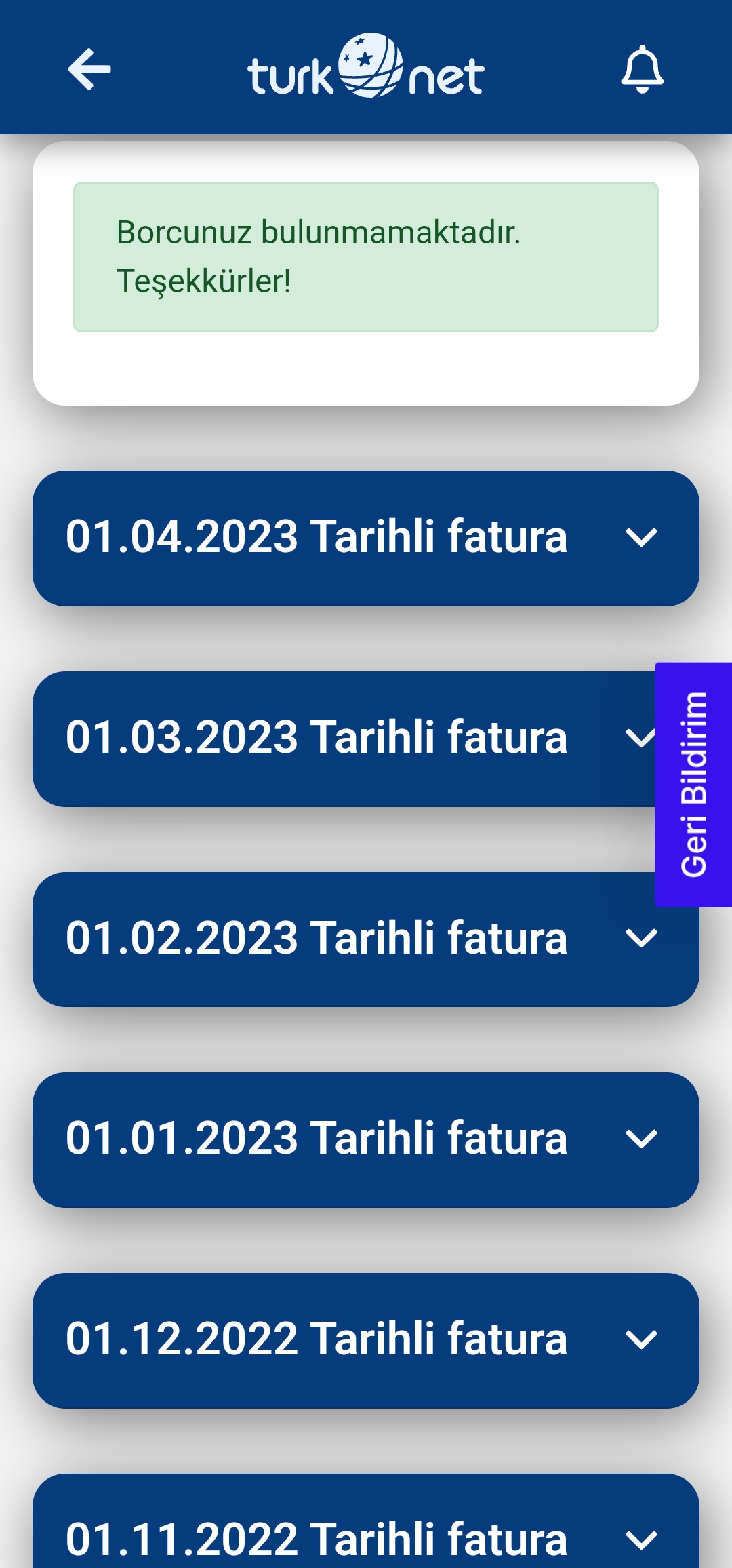Screen dimensions: 732x1568
Task: Open the notifications bell
Action: click(642, 69)
